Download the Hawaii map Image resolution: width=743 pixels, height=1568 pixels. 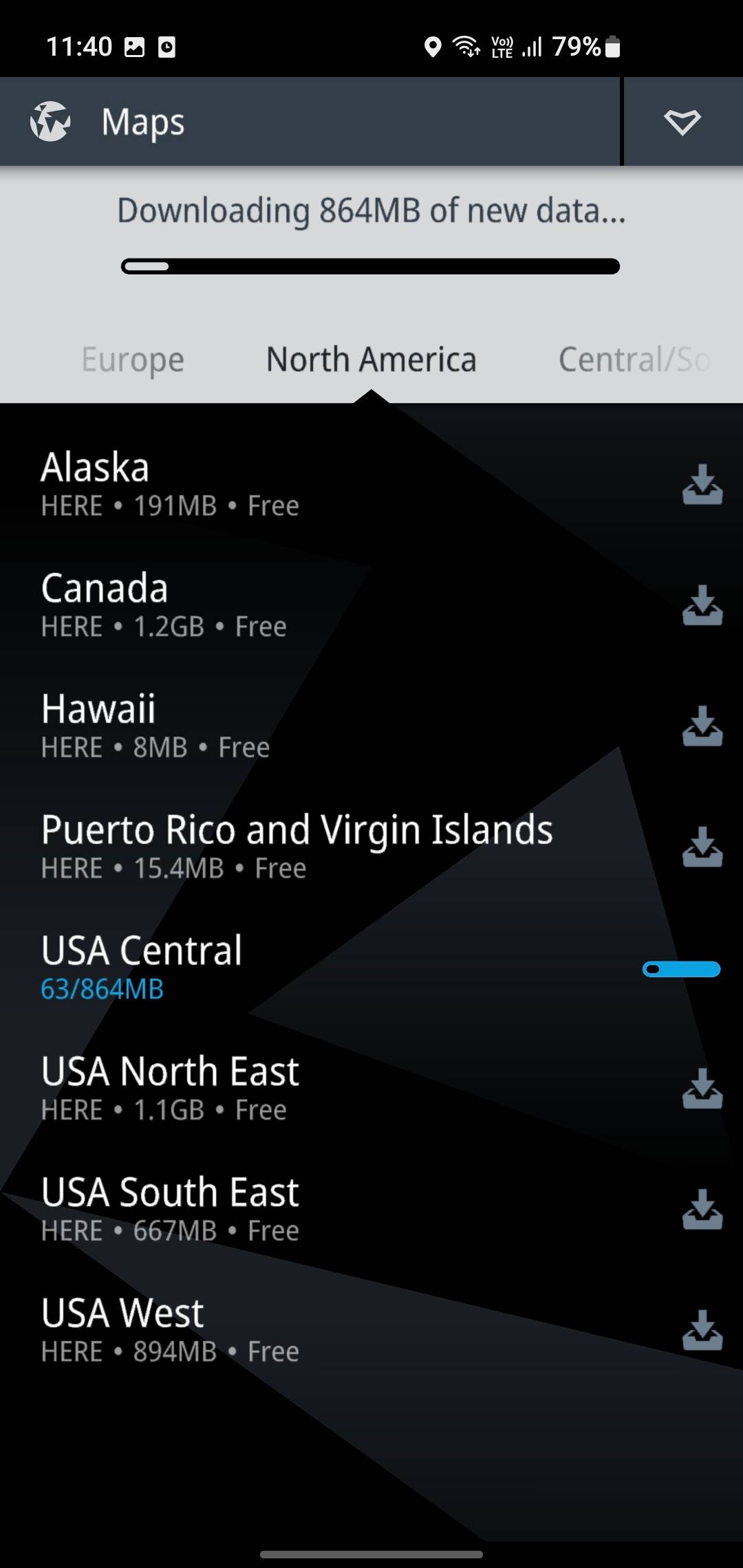pos(702,726)
